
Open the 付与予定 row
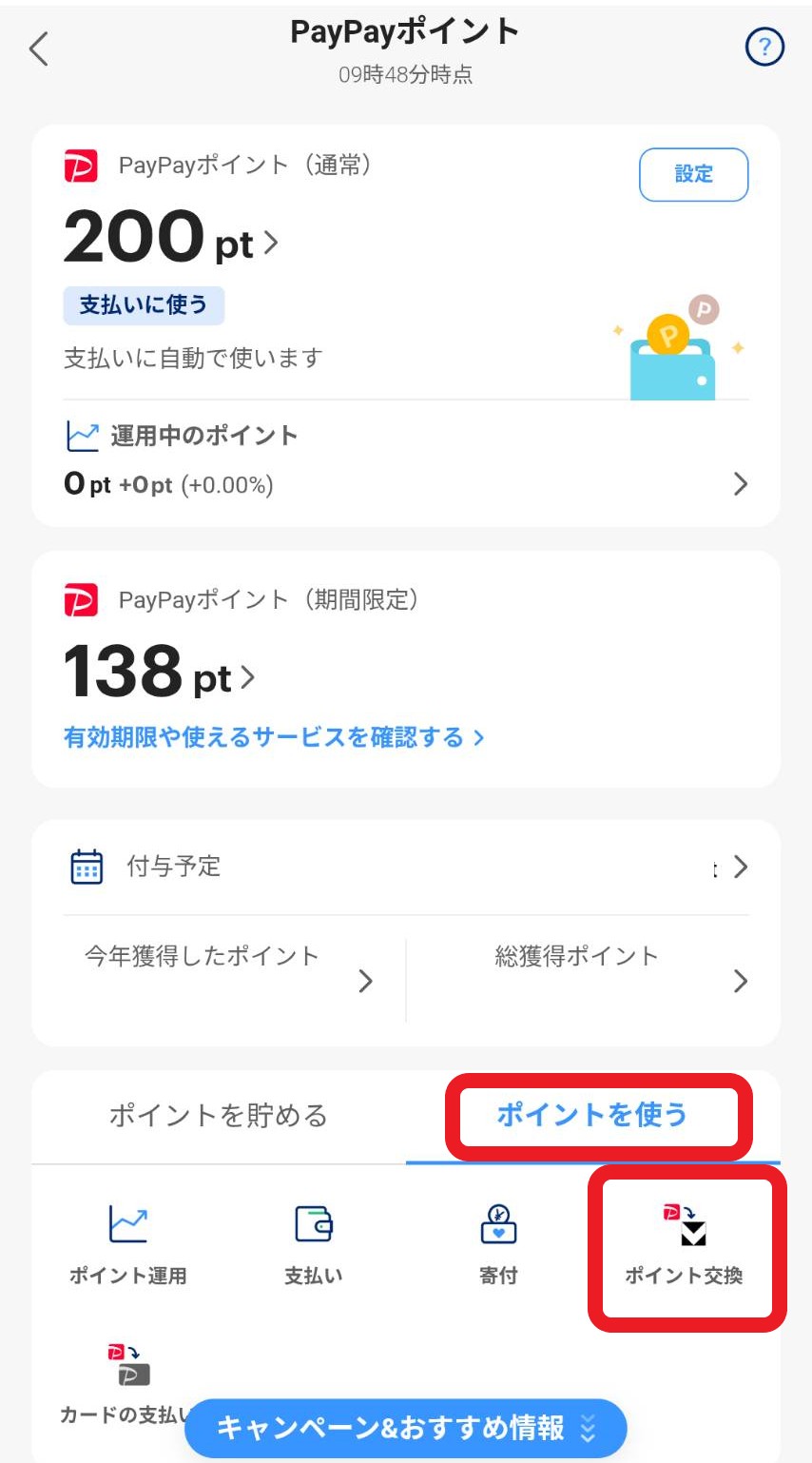click(406, 867)
